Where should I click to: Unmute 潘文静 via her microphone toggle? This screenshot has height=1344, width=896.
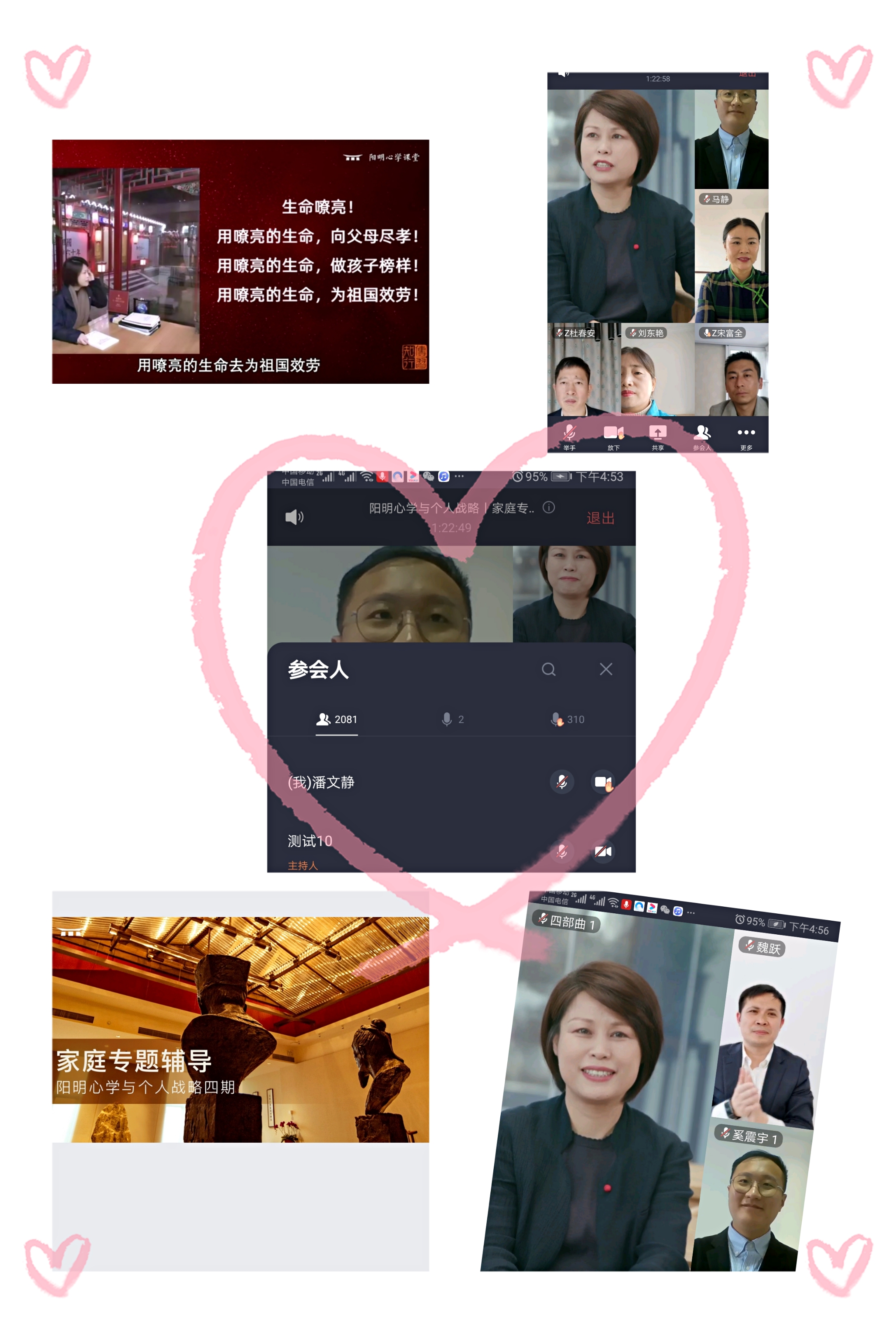[562, 782]
